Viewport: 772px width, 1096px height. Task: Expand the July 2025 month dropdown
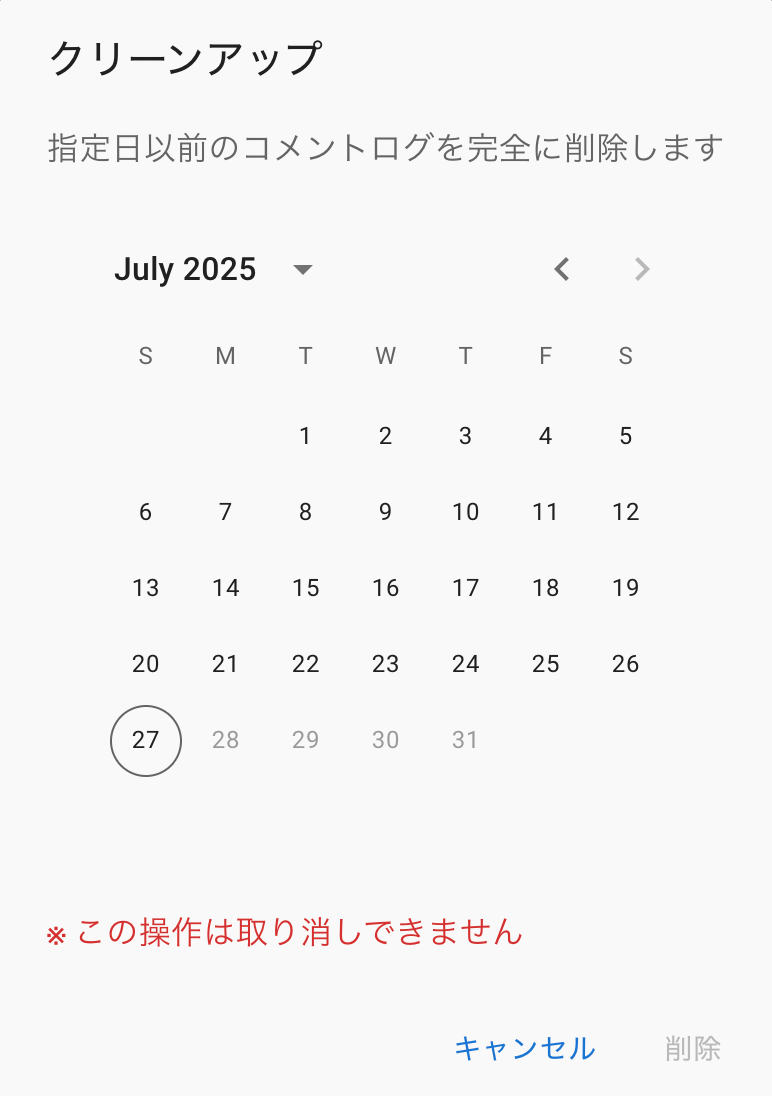coord(302,269)
